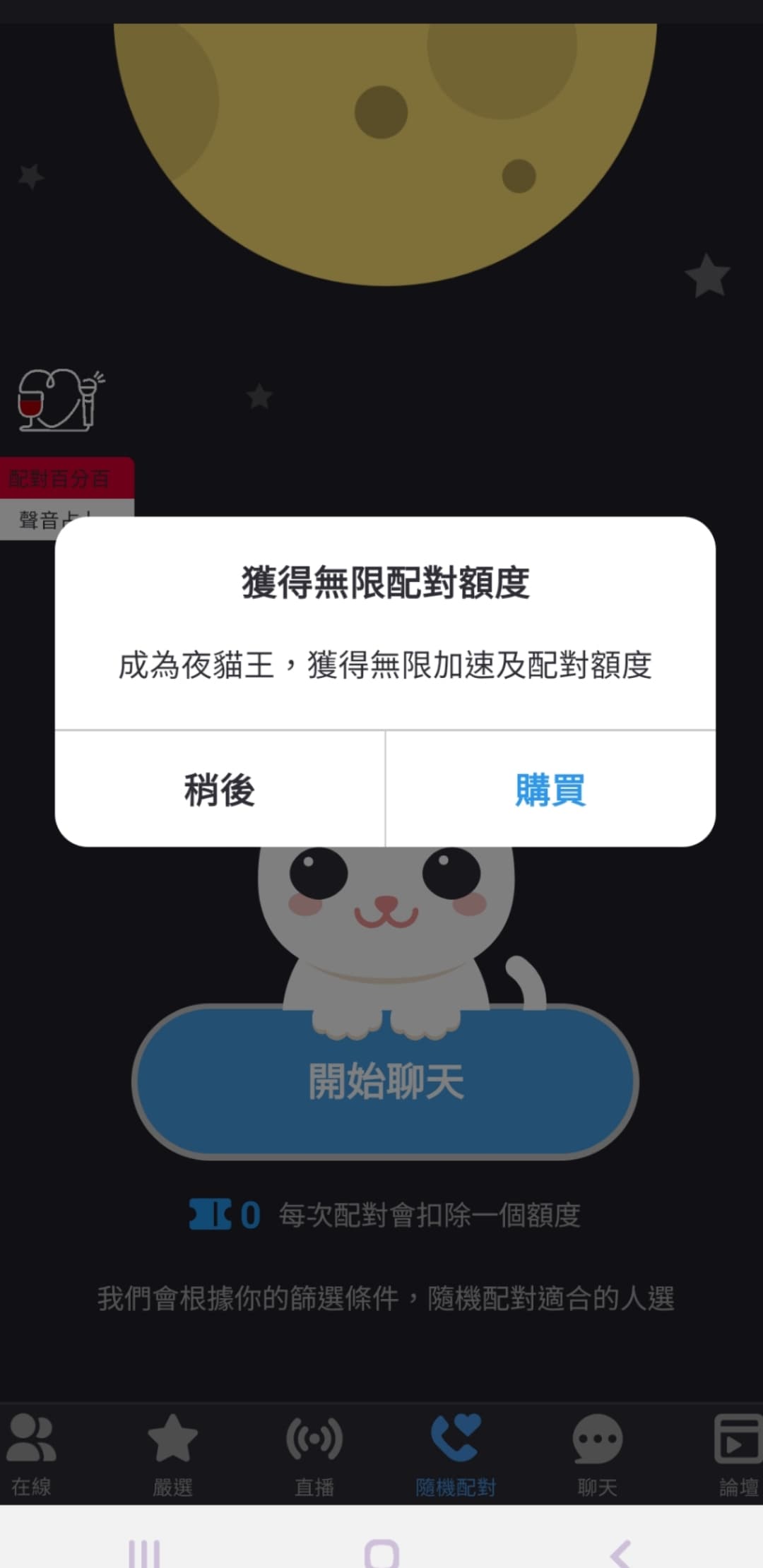The width and height of the screenshot is (763, 1568).
Task: Open the 聊天 tab
Action: pos(597,1455)
